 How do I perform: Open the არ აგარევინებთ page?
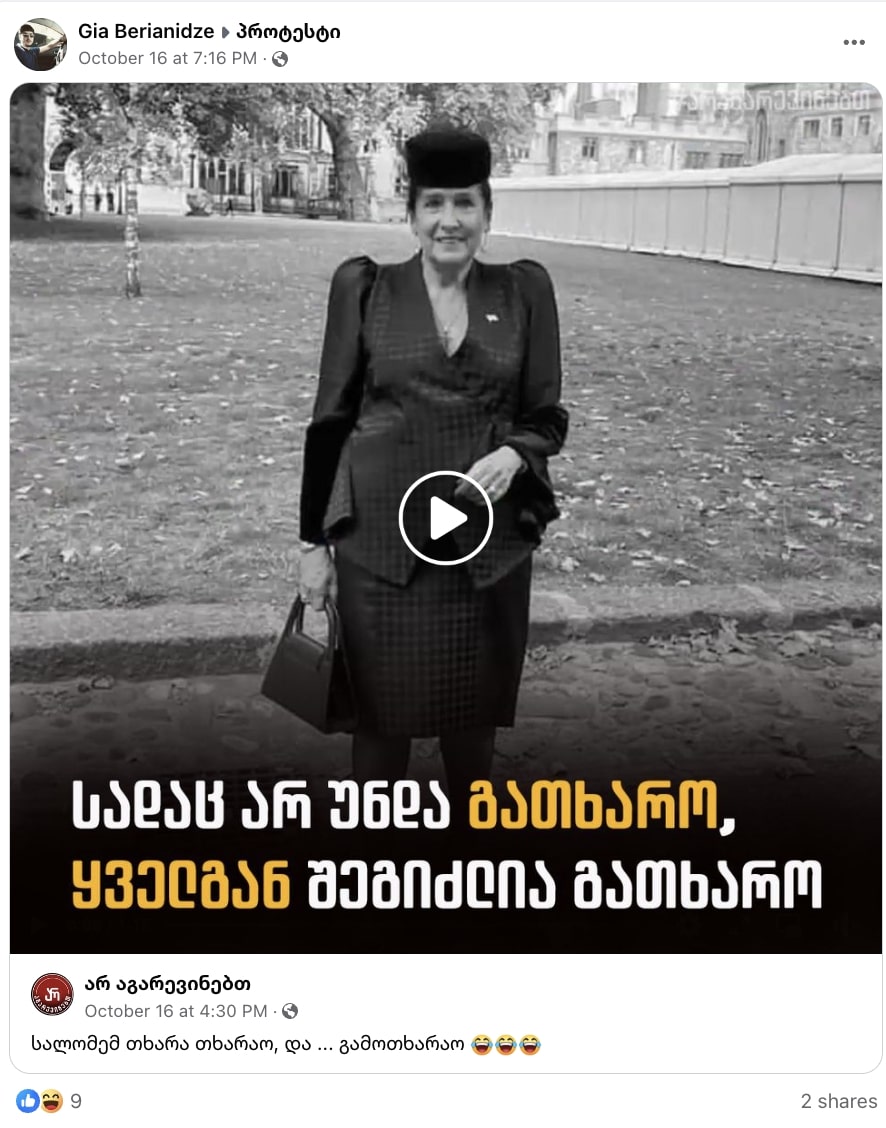click(x=168, y=984)
